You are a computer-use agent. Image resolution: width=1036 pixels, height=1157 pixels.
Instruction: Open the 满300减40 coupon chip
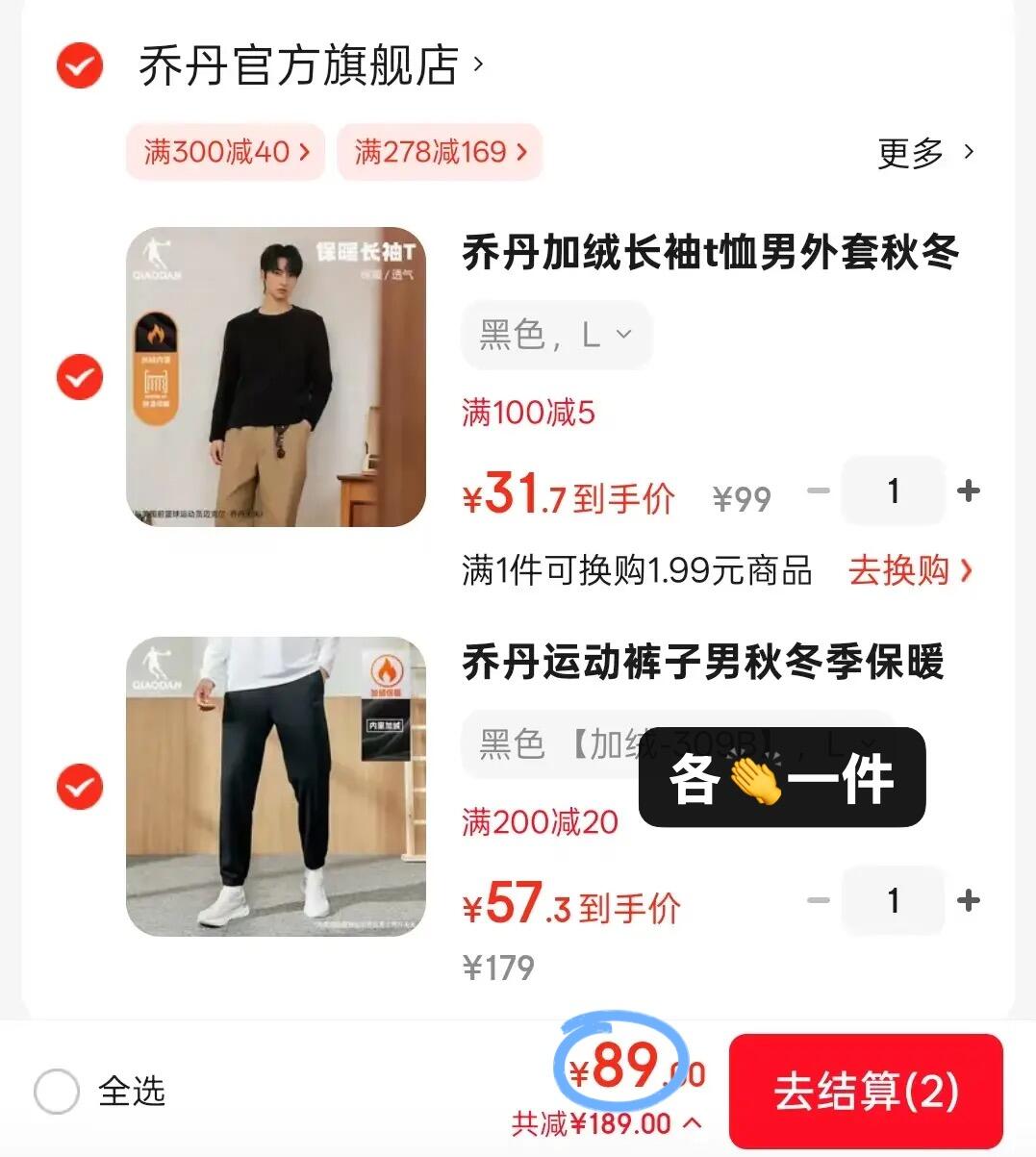[x=226, y=152]
